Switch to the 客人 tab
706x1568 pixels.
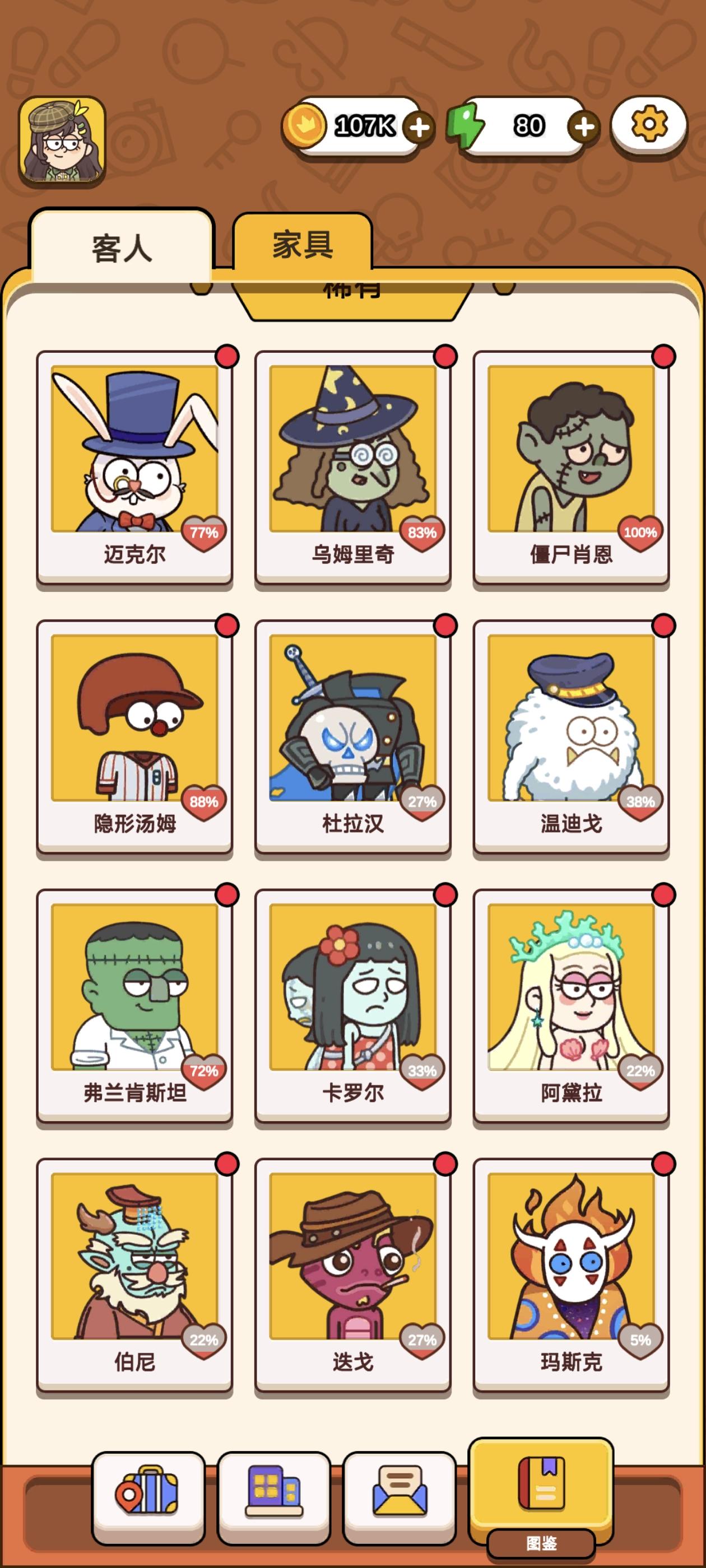[x=123, y=246]
